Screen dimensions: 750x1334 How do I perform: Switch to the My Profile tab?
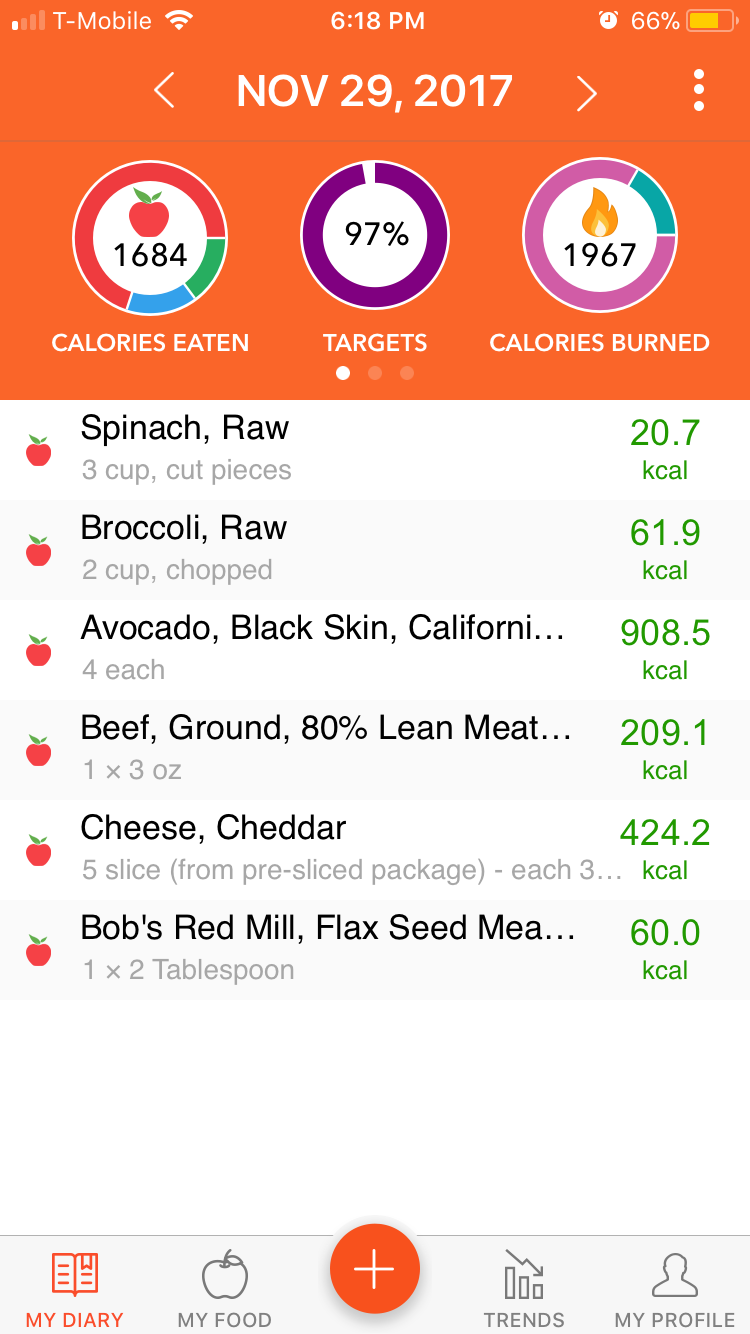coord(675,1290)
